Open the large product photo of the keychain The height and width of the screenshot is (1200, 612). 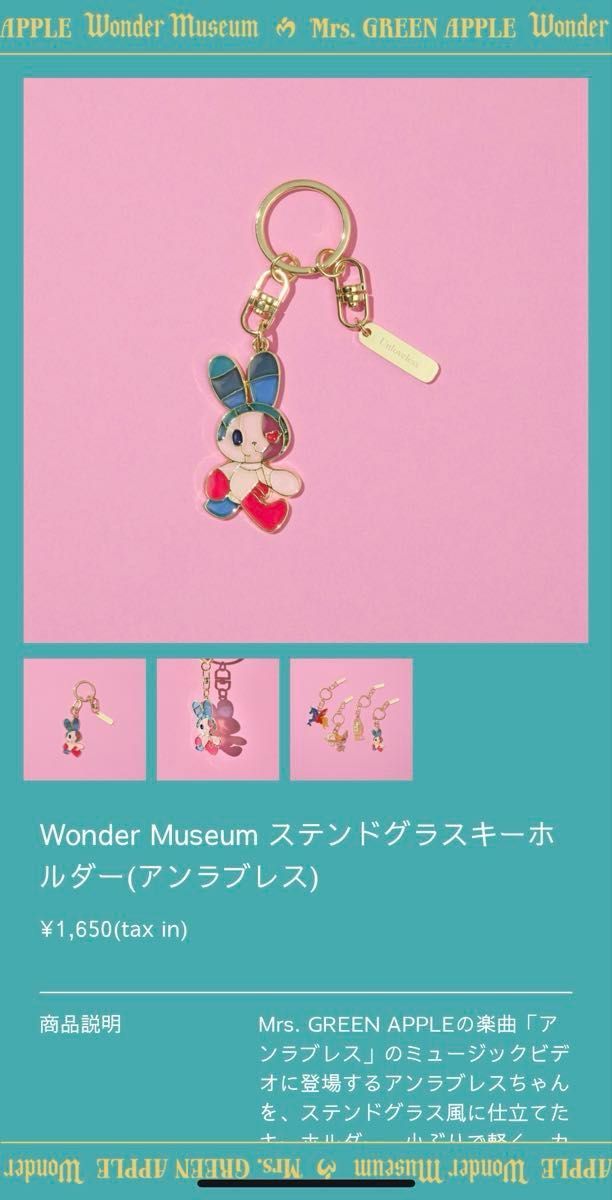306,360
